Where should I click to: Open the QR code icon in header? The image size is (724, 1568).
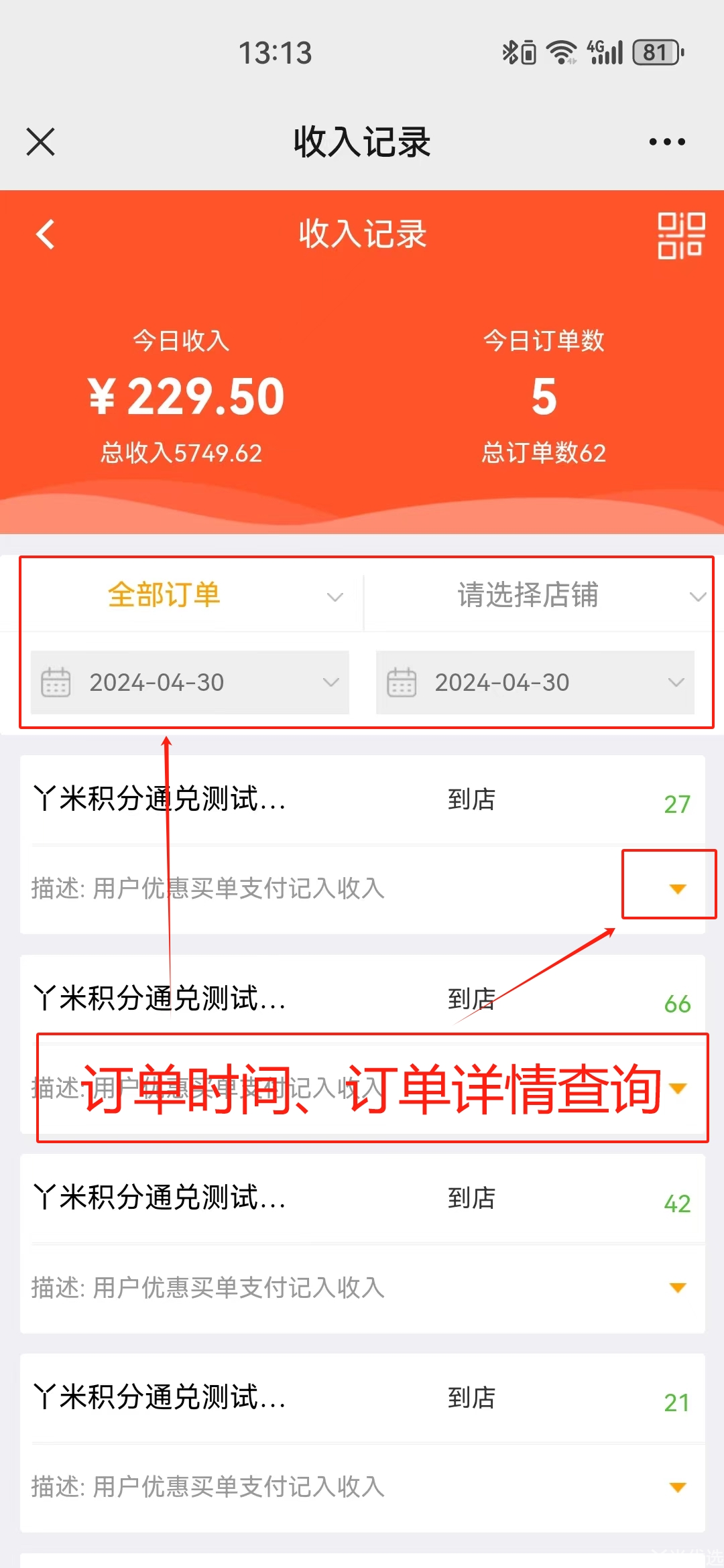[681, 235]
